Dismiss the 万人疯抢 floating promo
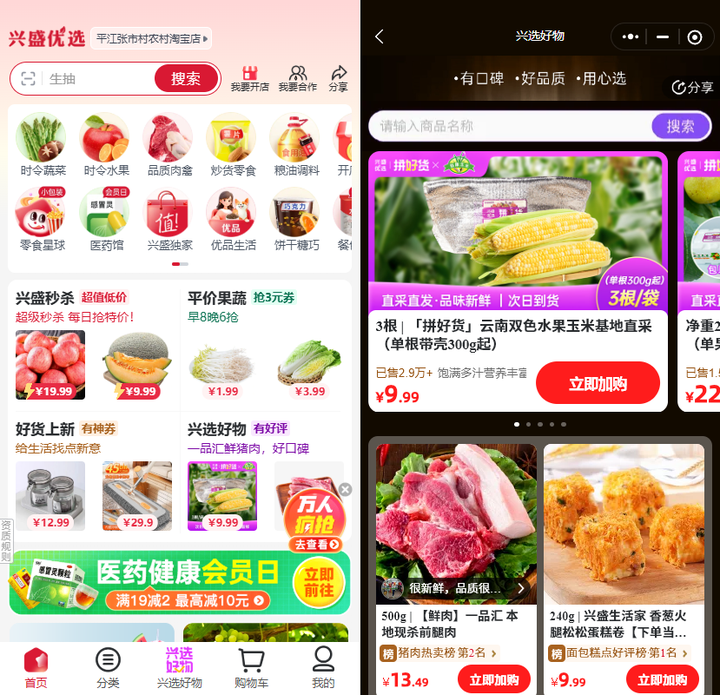The image size is (720, 695). point(345,490)
